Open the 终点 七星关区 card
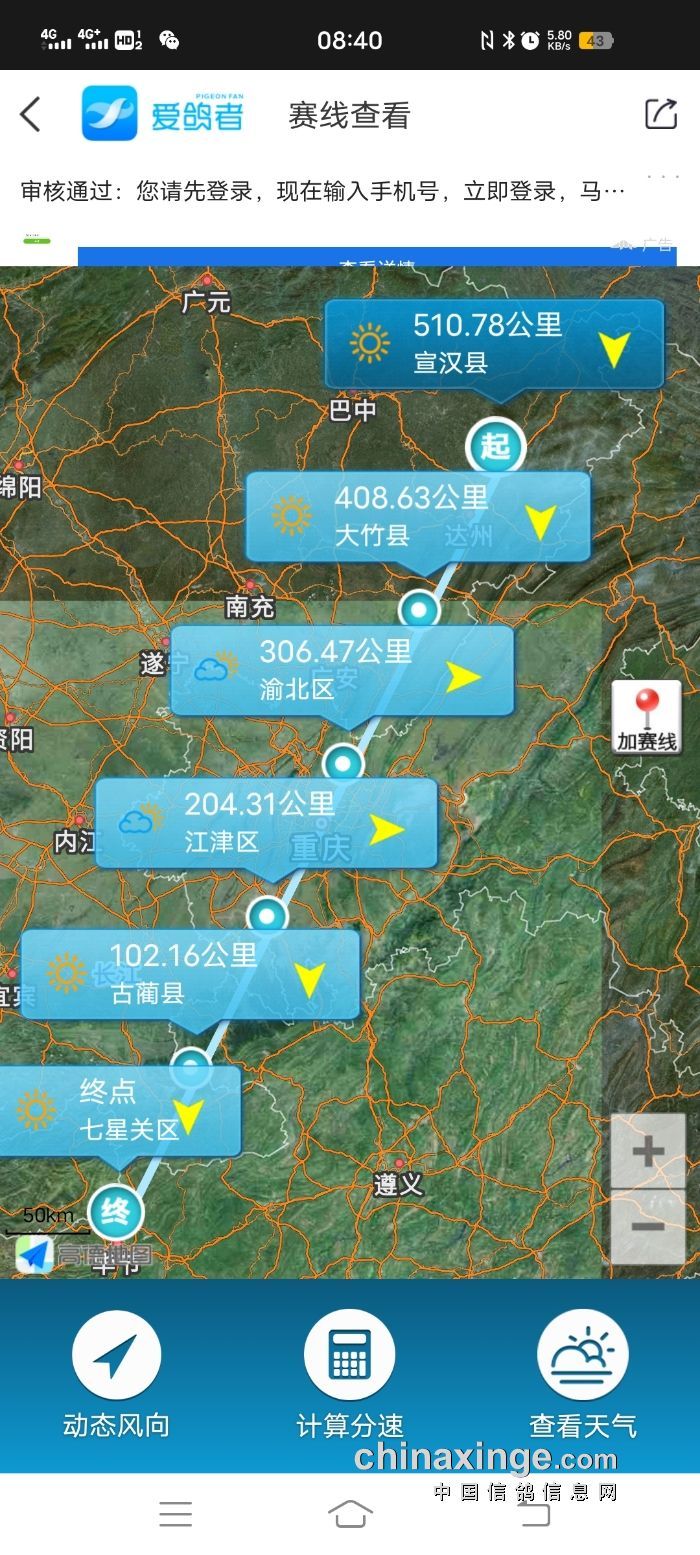 point(118,1110)
